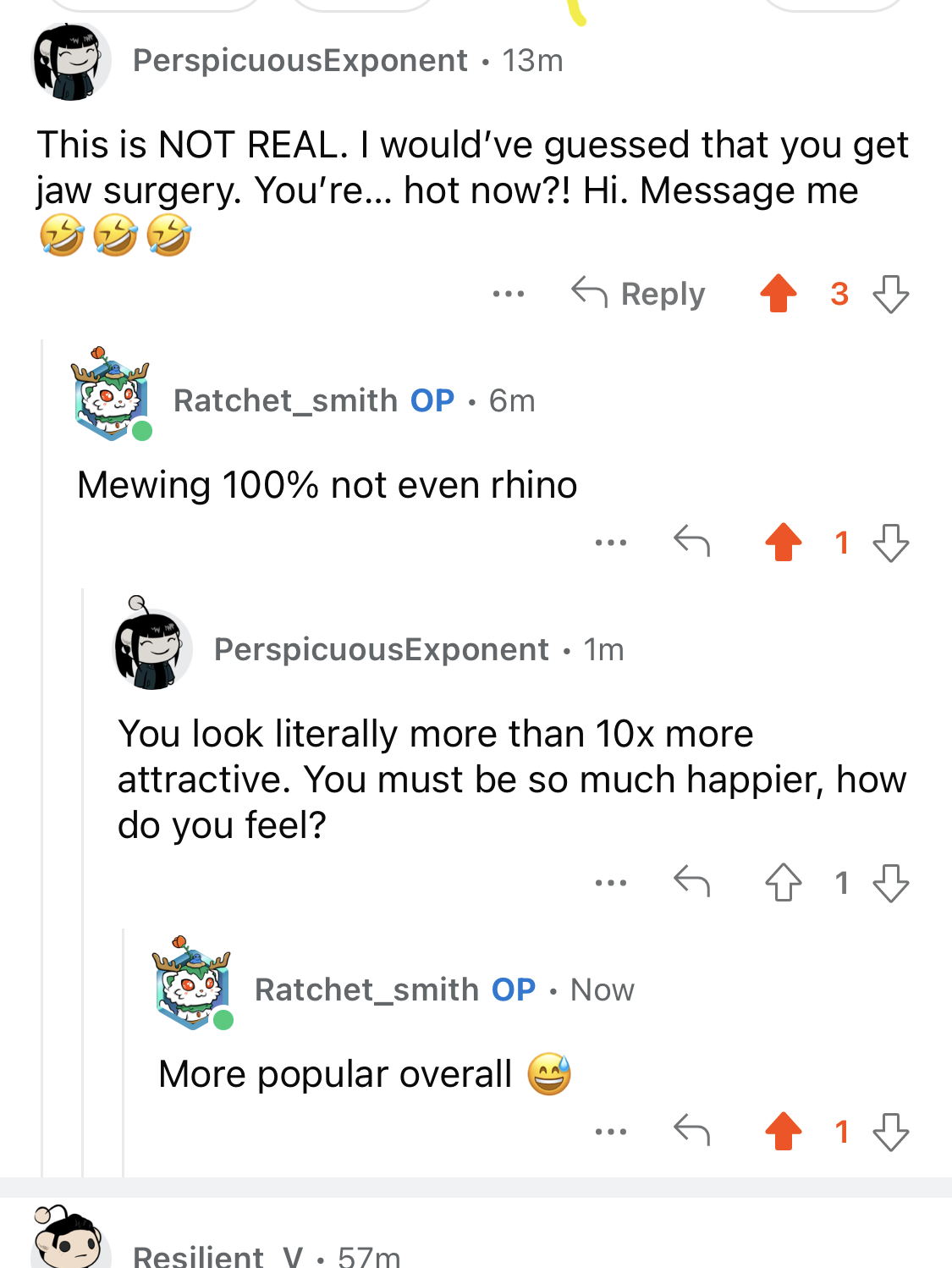This screenshot has height=1268, width=952.
Task: Reply to the 'More popular overall' comment
Action: (691, 1131)
